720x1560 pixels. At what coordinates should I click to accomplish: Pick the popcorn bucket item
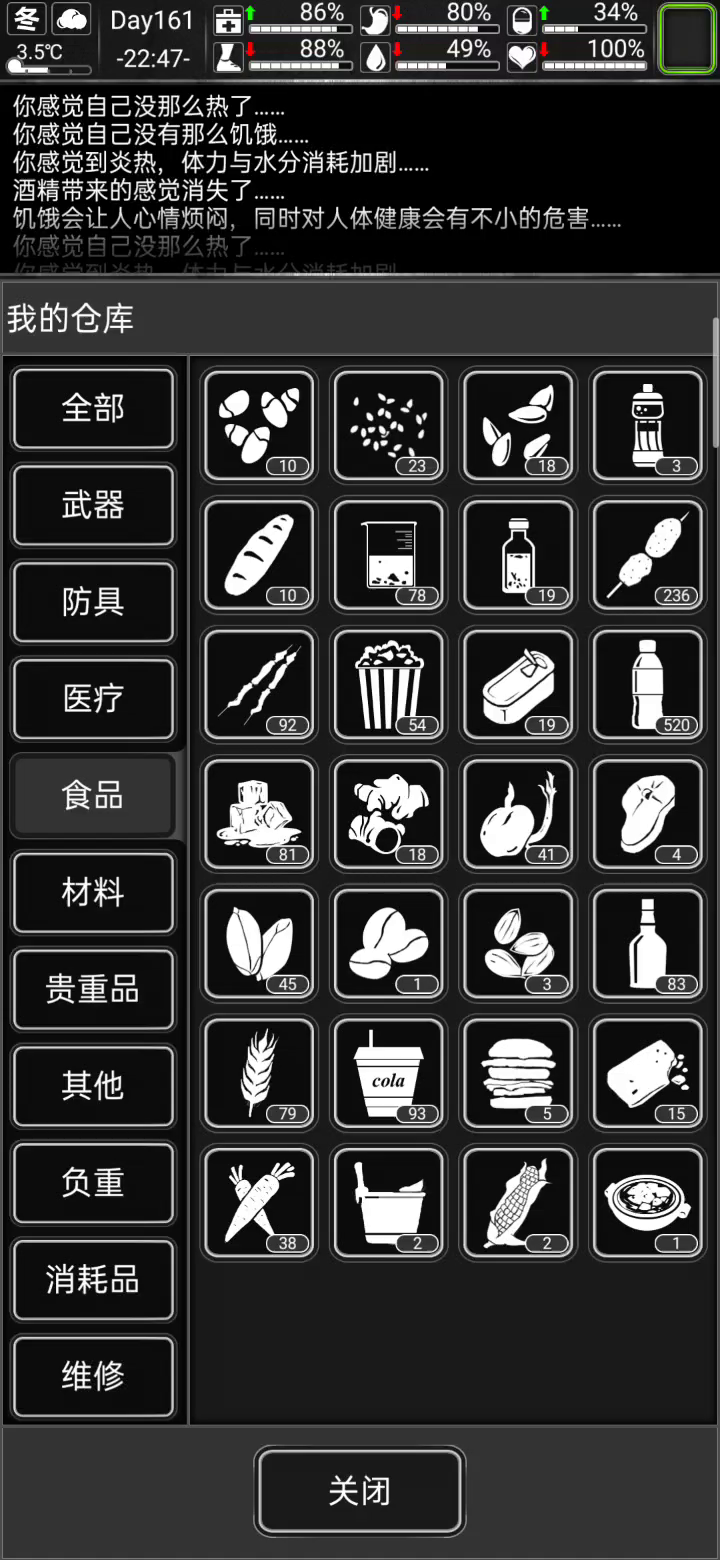tap(389, 685)
